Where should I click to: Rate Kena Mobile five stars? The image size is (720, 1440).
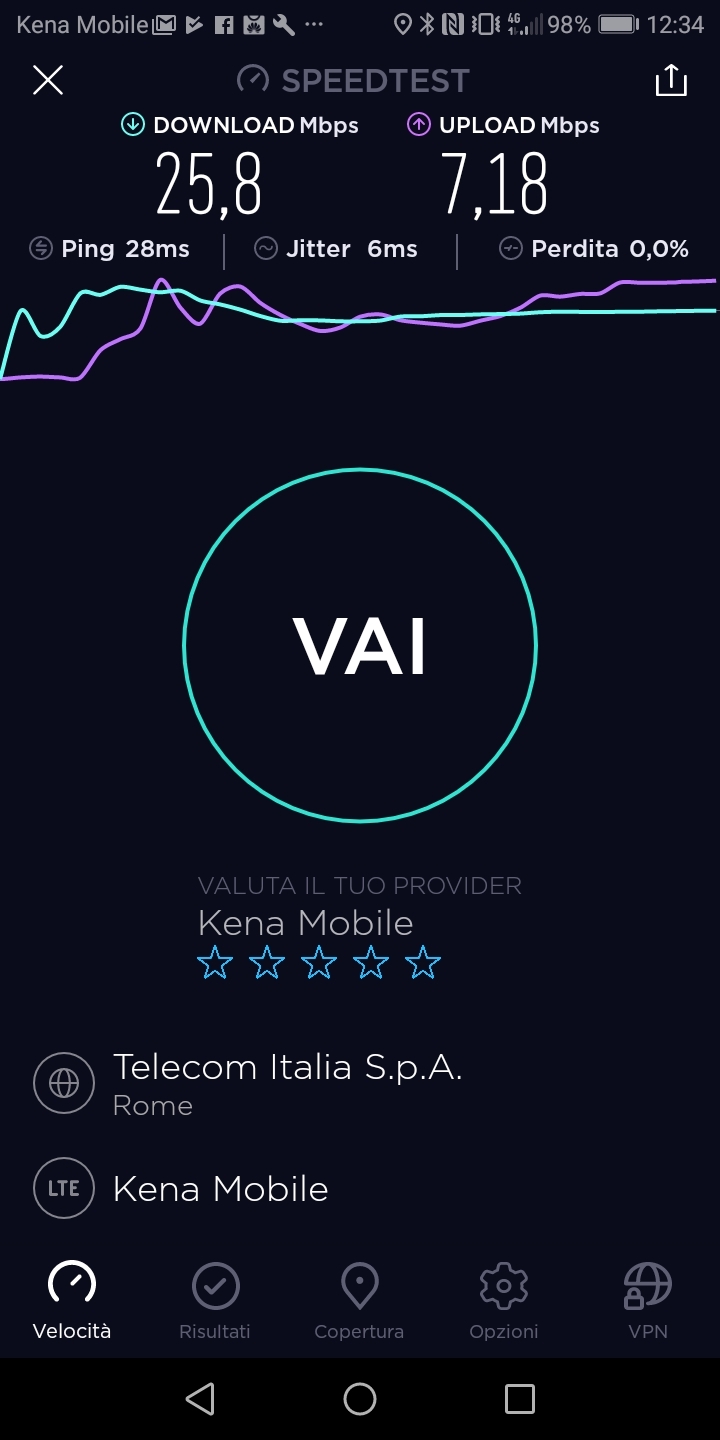tap(423, 963)
